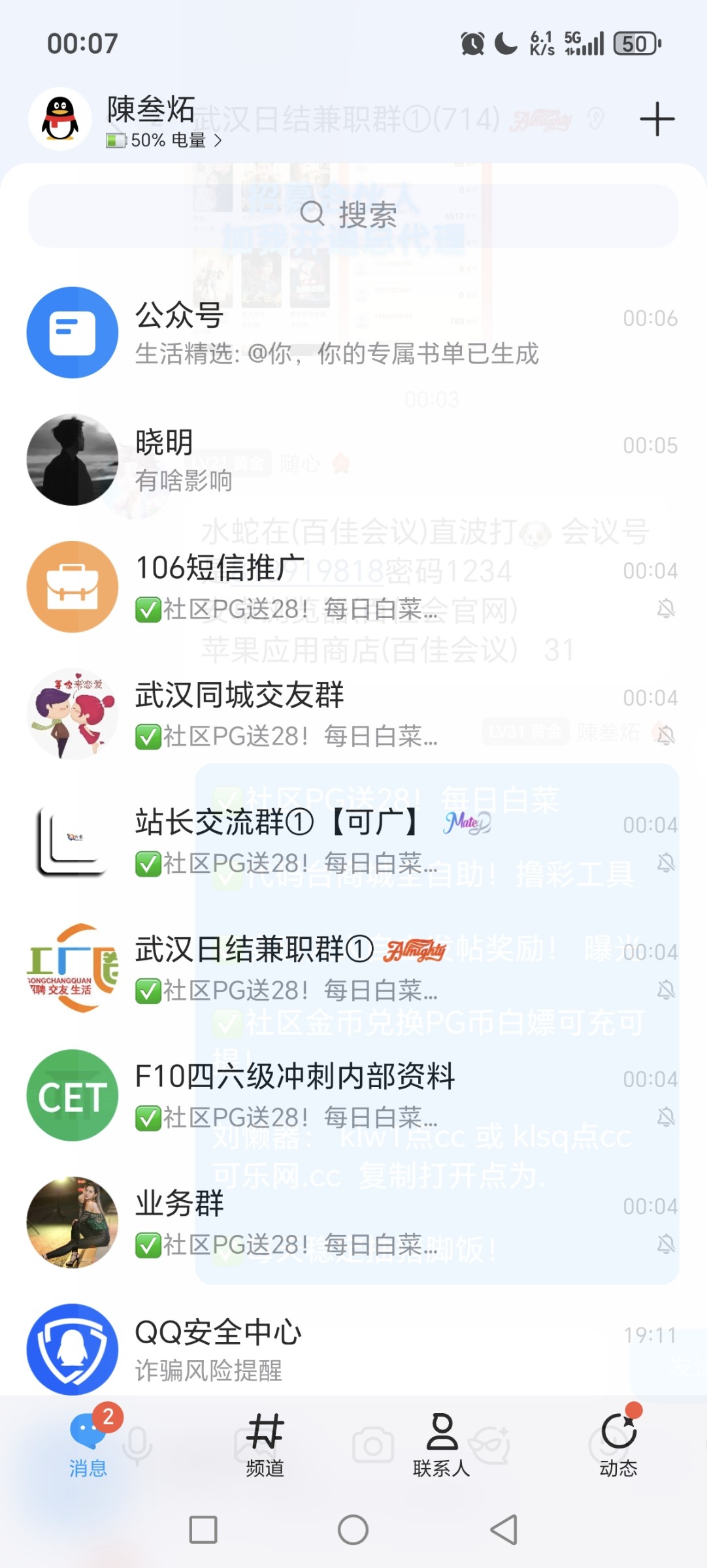Image resolution: width=707 pixels, height=1568 pixels.
Task: Unmute 106短信推广 notifications
Action: [x=666, y=609]
